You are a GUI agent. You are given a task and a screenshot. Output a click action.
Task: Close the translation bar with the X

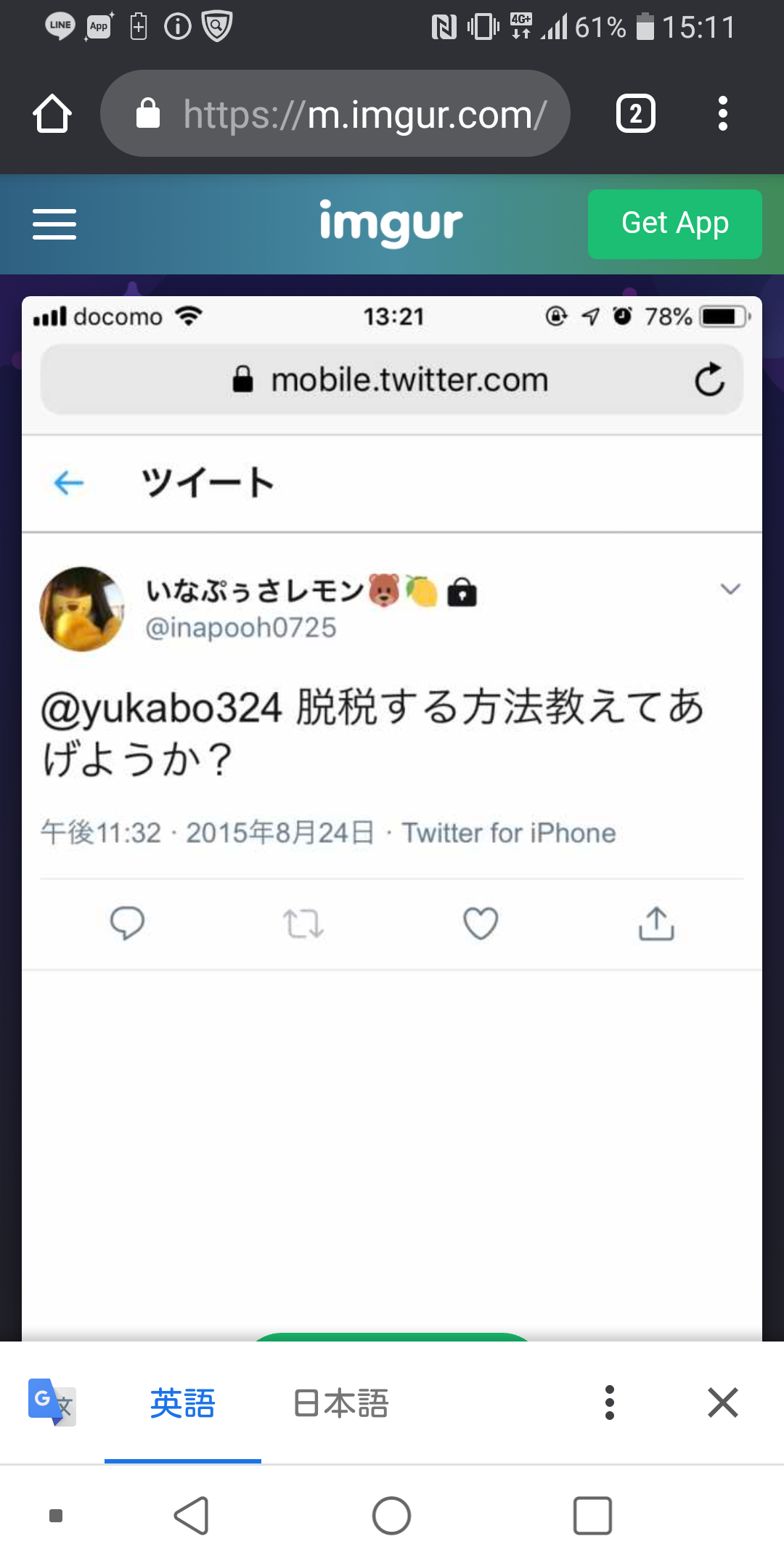pyautogui.click(x=722, y=1403)
